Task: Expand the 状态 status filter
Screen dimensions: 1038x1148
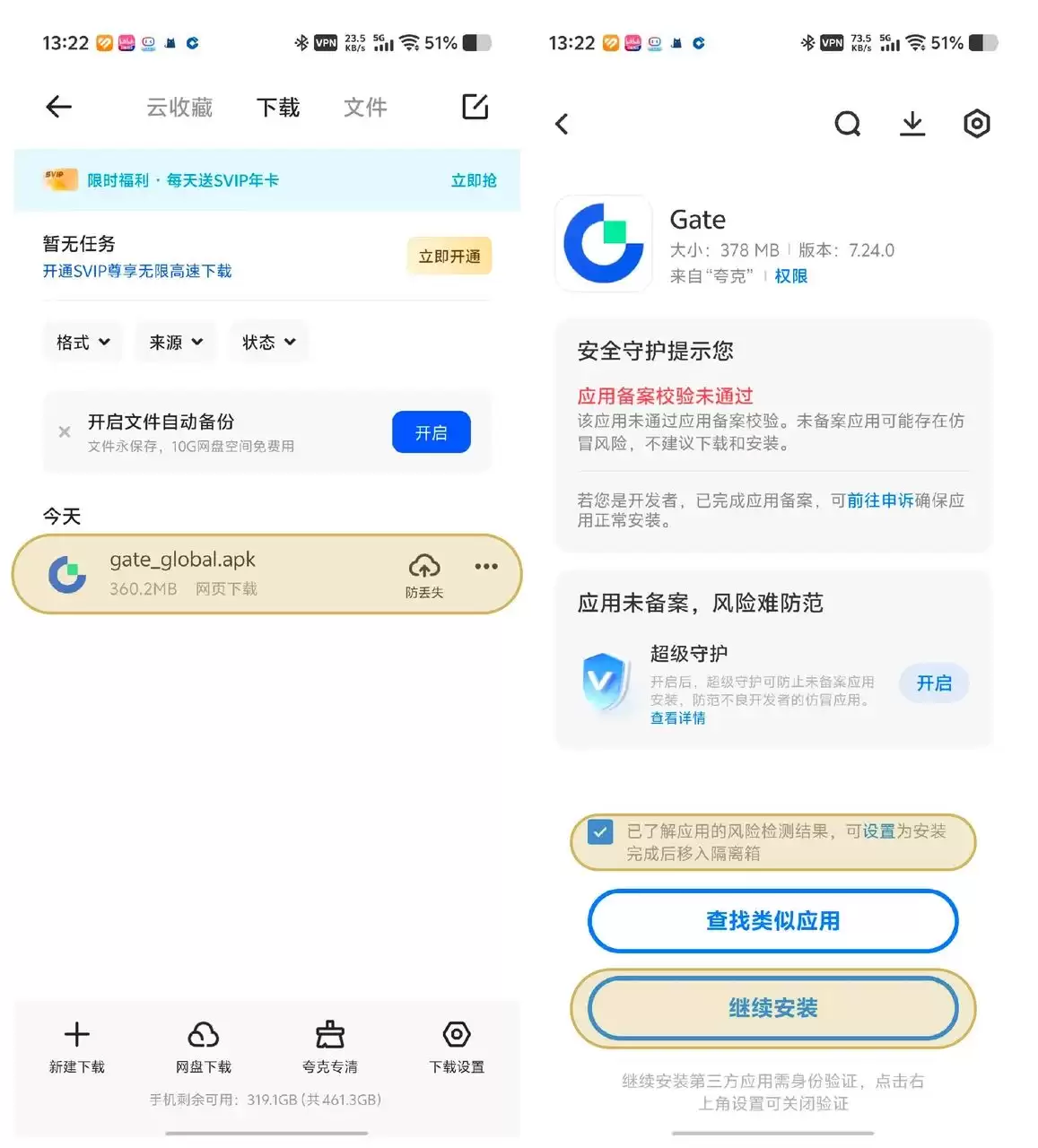Action: tap(268, 342)
